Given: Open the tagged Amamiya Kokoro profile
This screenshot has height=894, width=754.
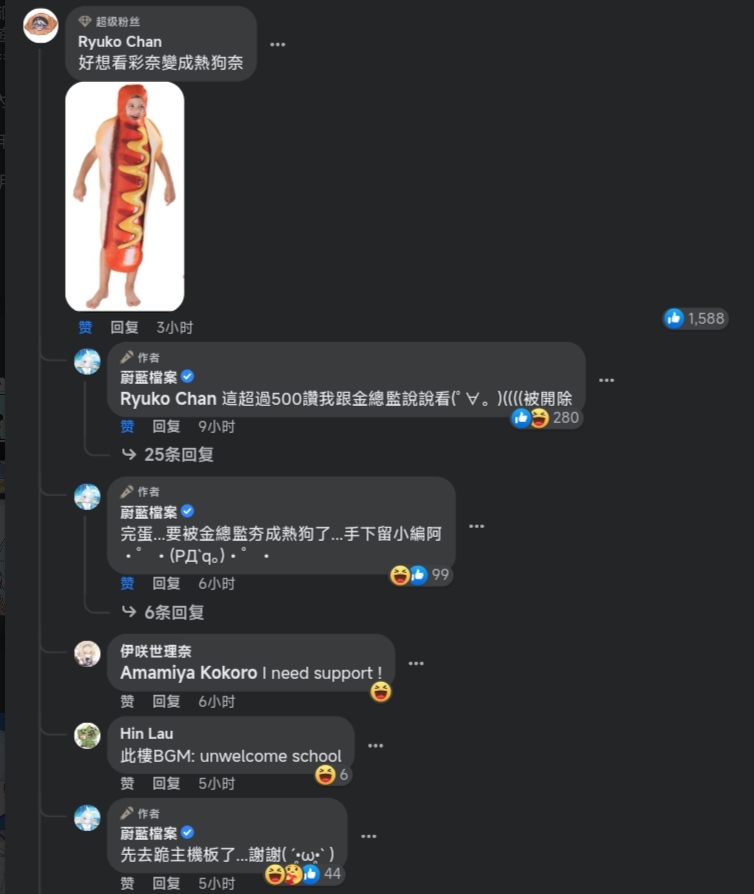Looking at the screenshot, I should (x=188, y=673).
